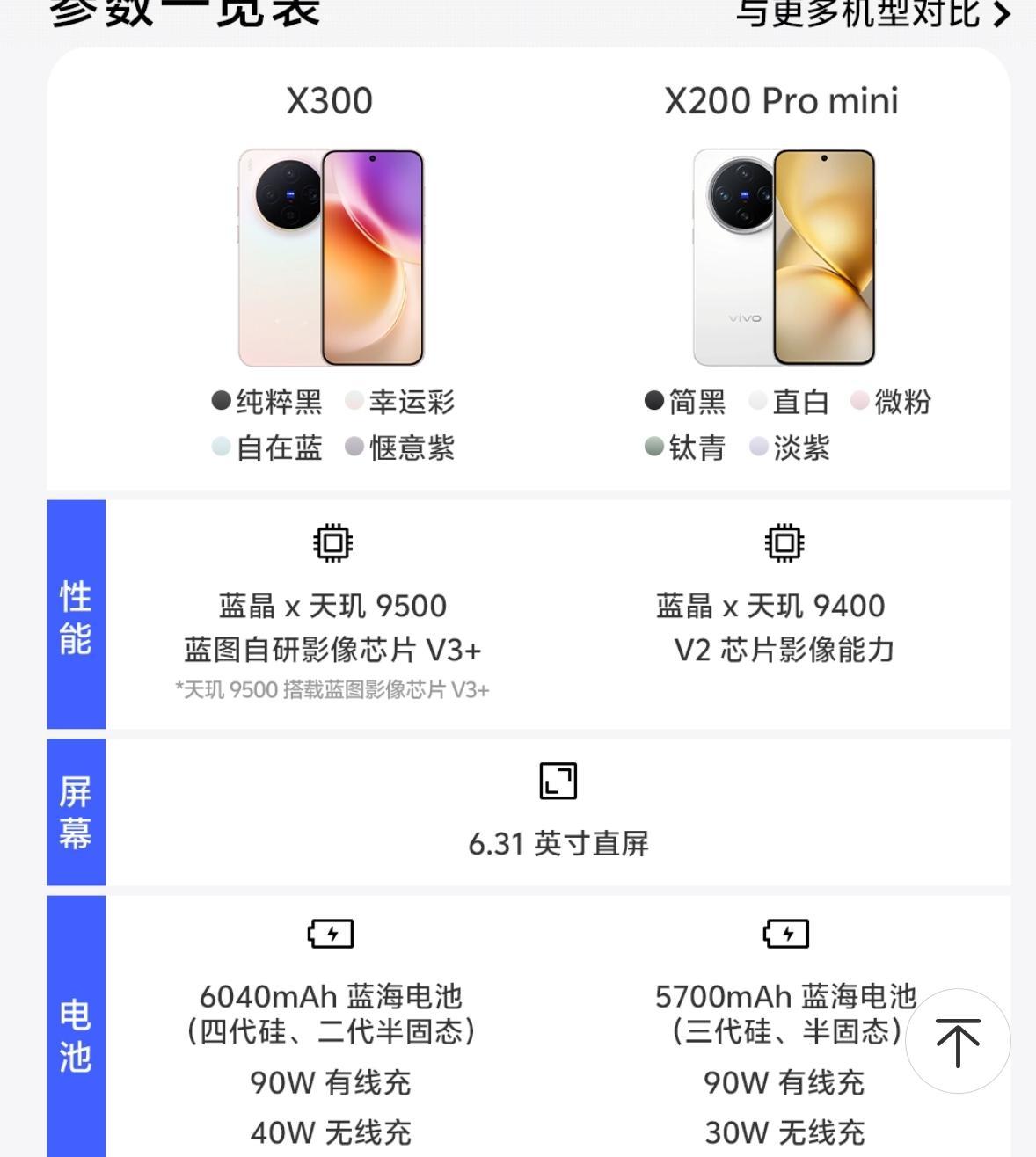Click the battery icon in the X300 column

(332, 935)
